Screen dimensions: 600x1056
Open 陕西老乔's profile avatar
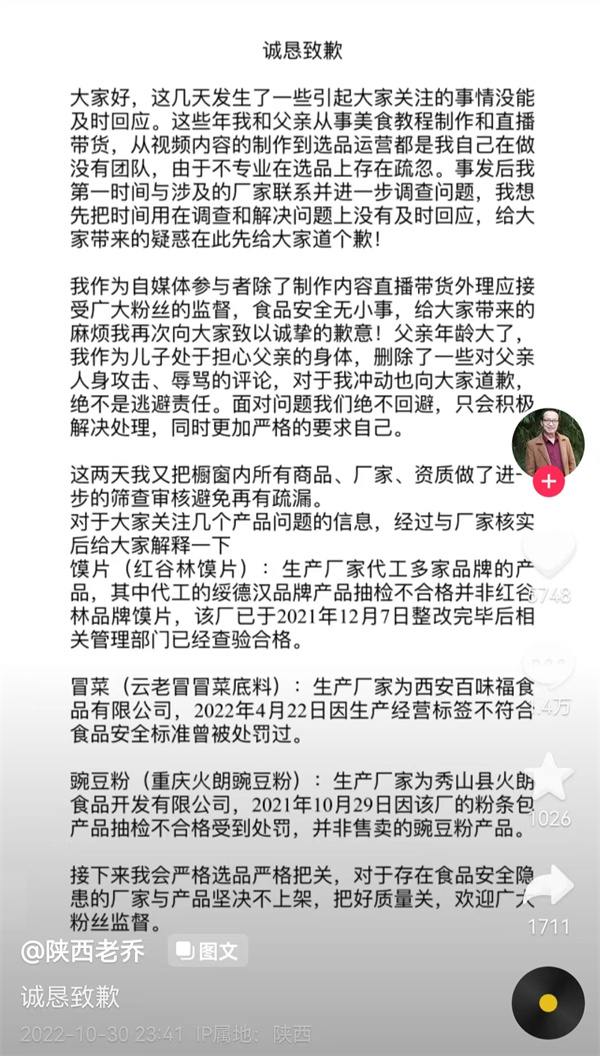(x=549, y=443)
